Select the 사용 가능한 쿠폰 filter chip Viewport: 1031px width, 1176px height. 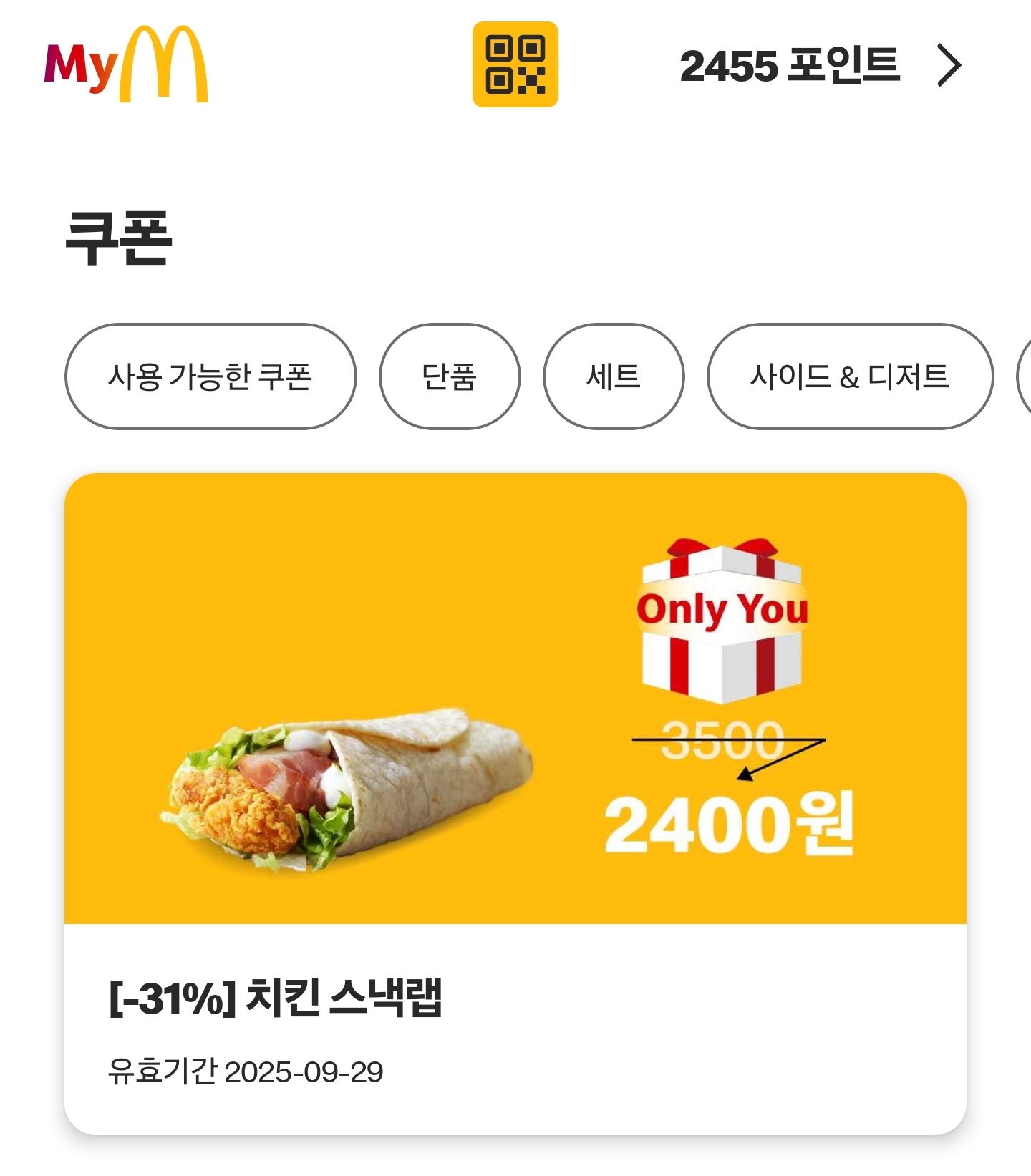pyautogui.click(x=210, y=376)
